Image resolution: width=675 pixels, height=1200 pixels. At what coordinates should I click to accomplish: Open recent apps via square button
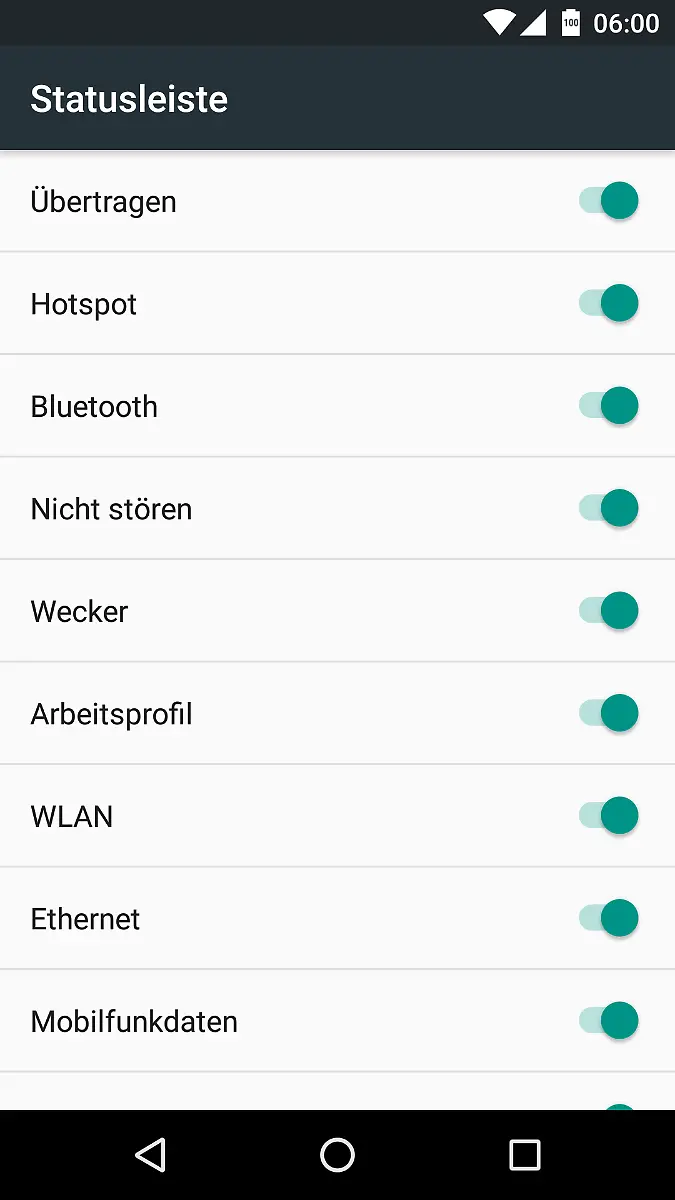[x=524, y=1155]
